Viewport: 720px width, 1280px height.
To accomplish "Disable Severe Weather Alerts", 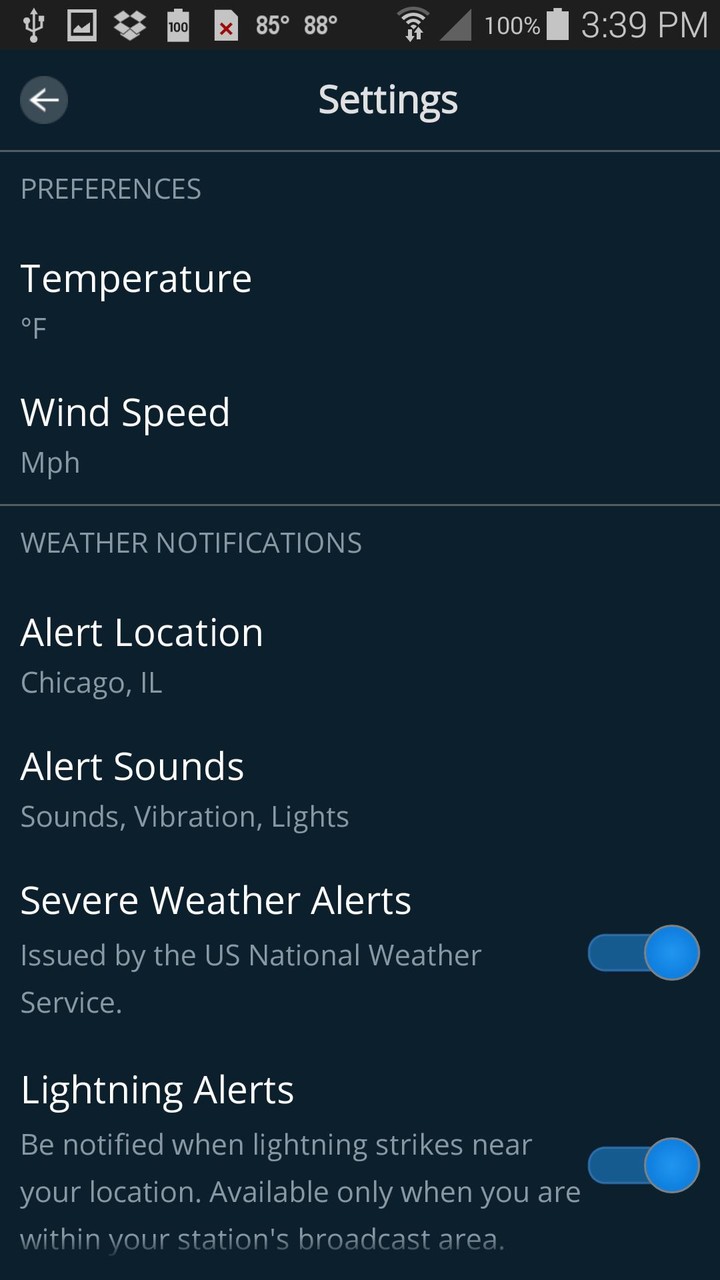I will pyautogui.click(x=643, y=953).
